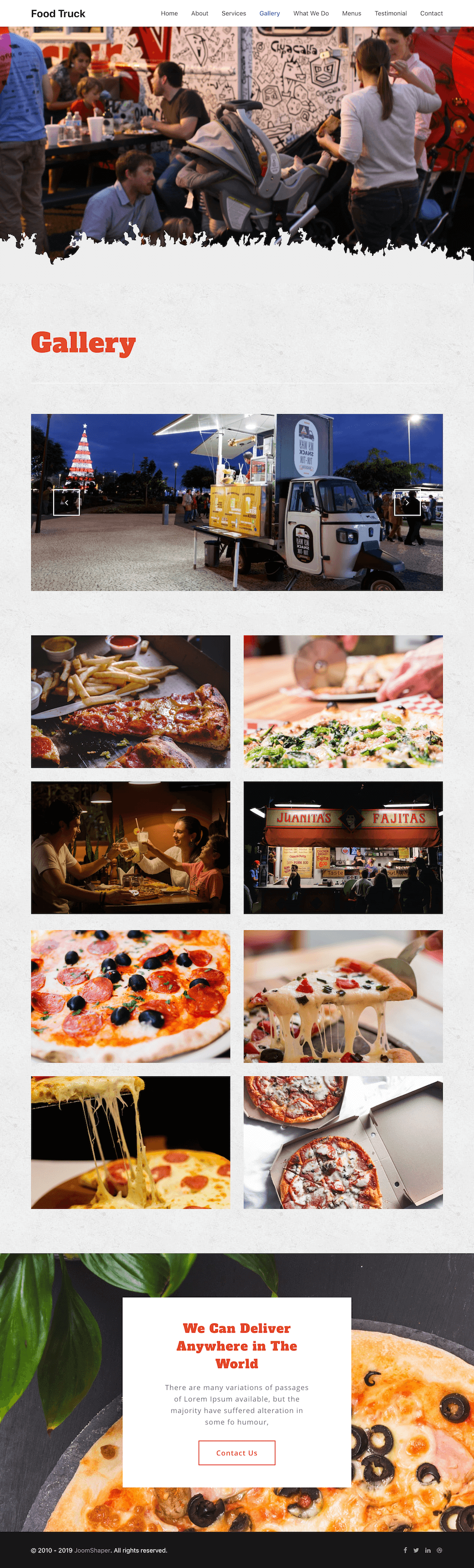Show the previous slide in the gallery carousel
Screen dimensions: 474x1568
click(x=66, y=502)
